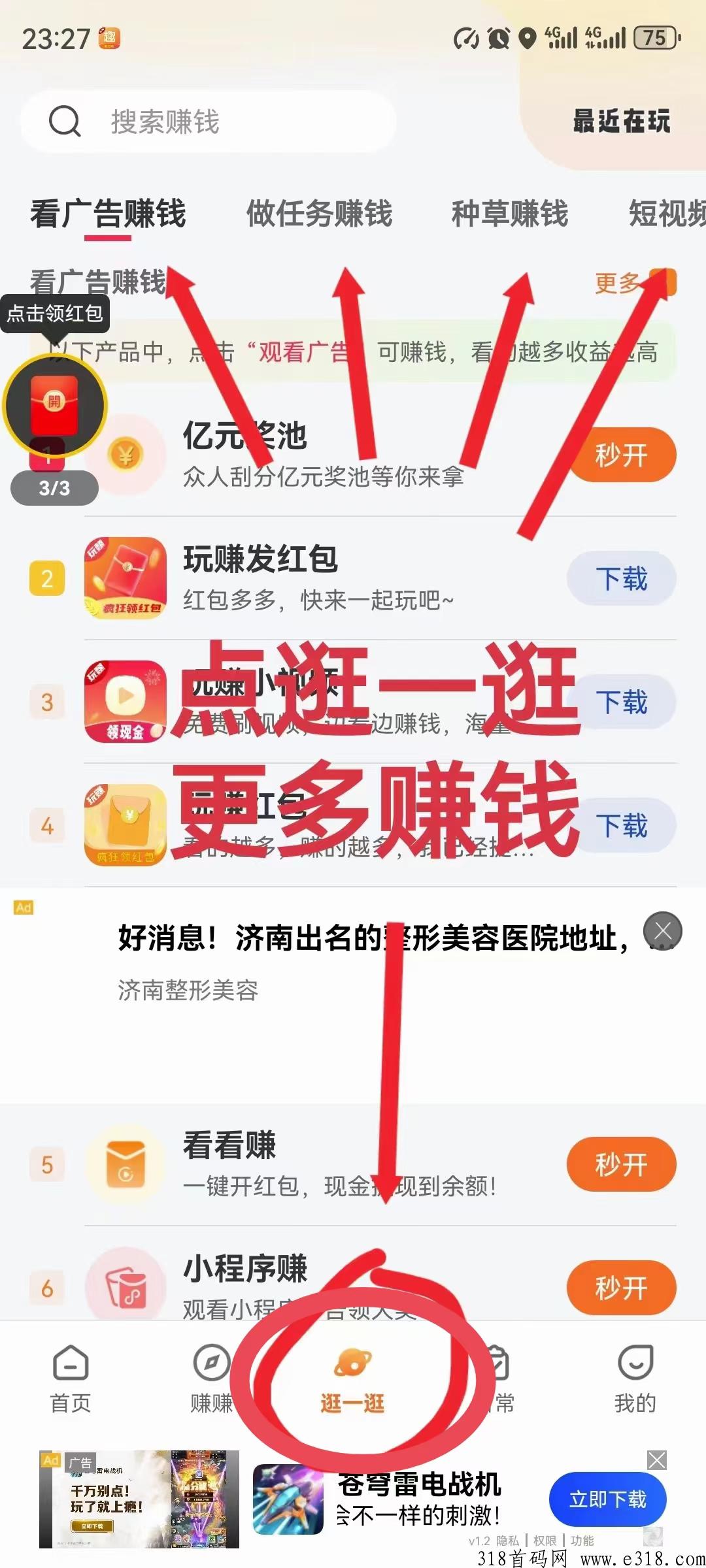Open the 搜索赚钱 search box
This screenshot has width=706, height=1568.
coord(209,122)
